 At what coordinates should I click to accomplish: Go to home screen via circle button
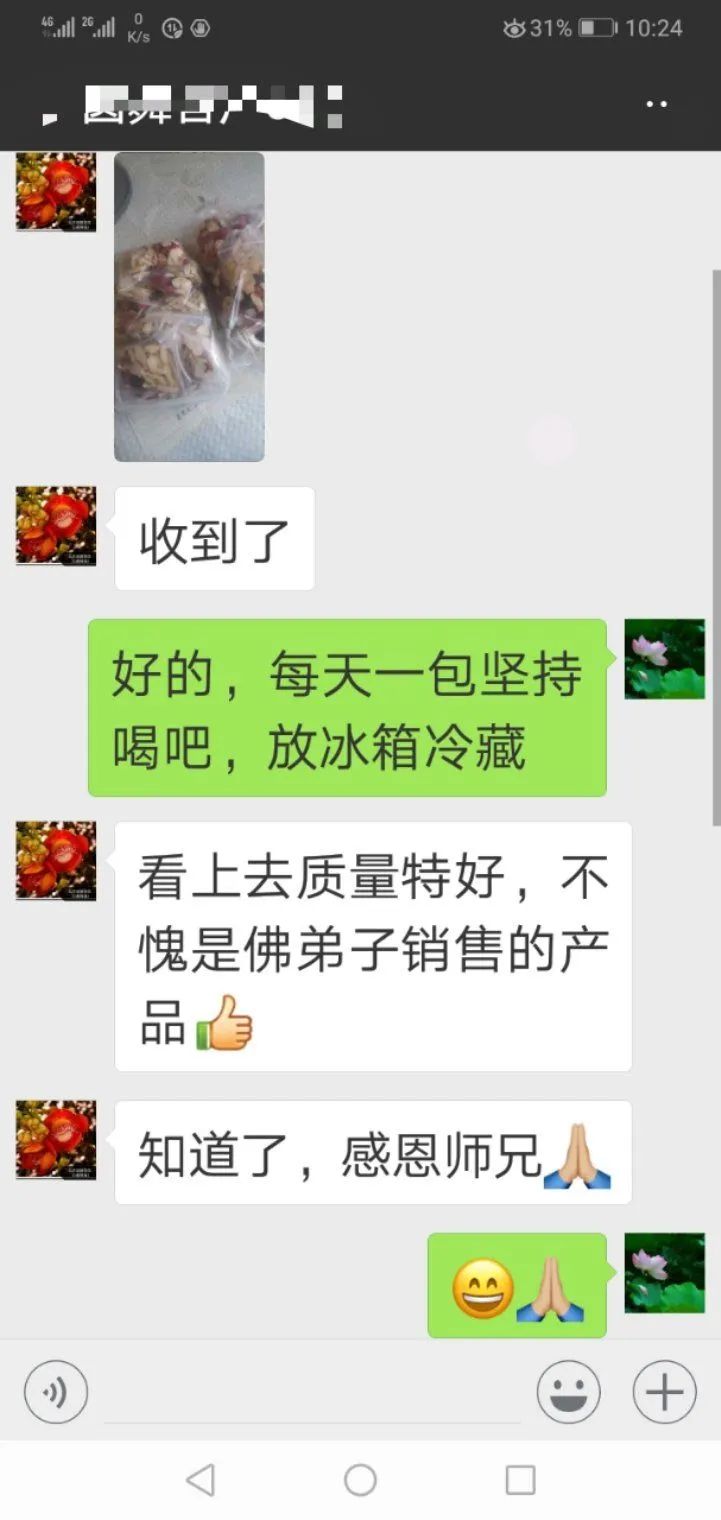click(x=360, y=1480)
